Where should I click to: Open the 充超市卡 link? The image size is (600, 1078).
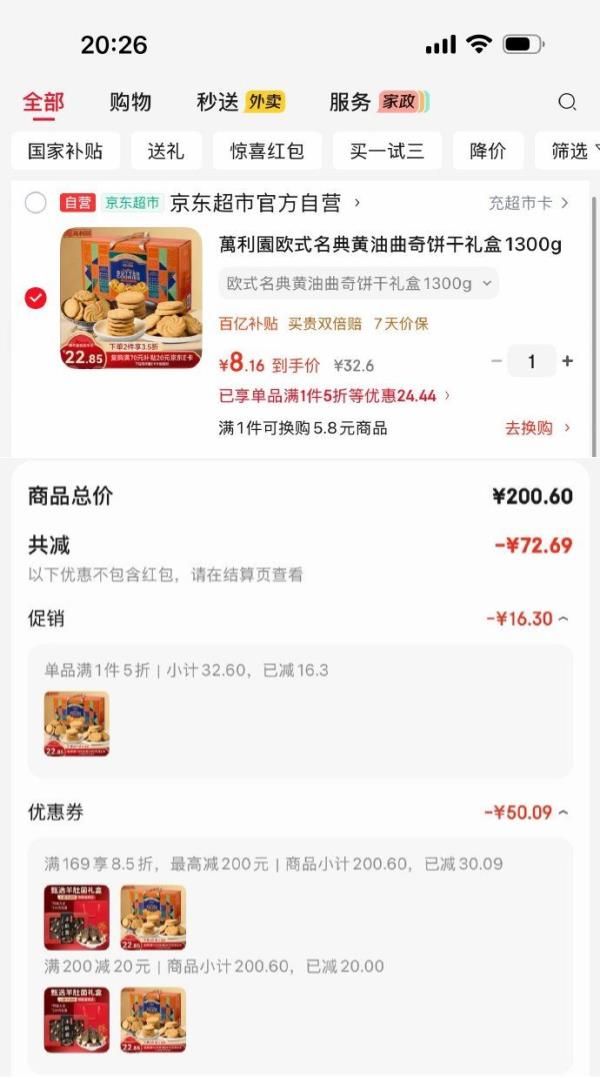pyautogui.click(x=527, y=203)
